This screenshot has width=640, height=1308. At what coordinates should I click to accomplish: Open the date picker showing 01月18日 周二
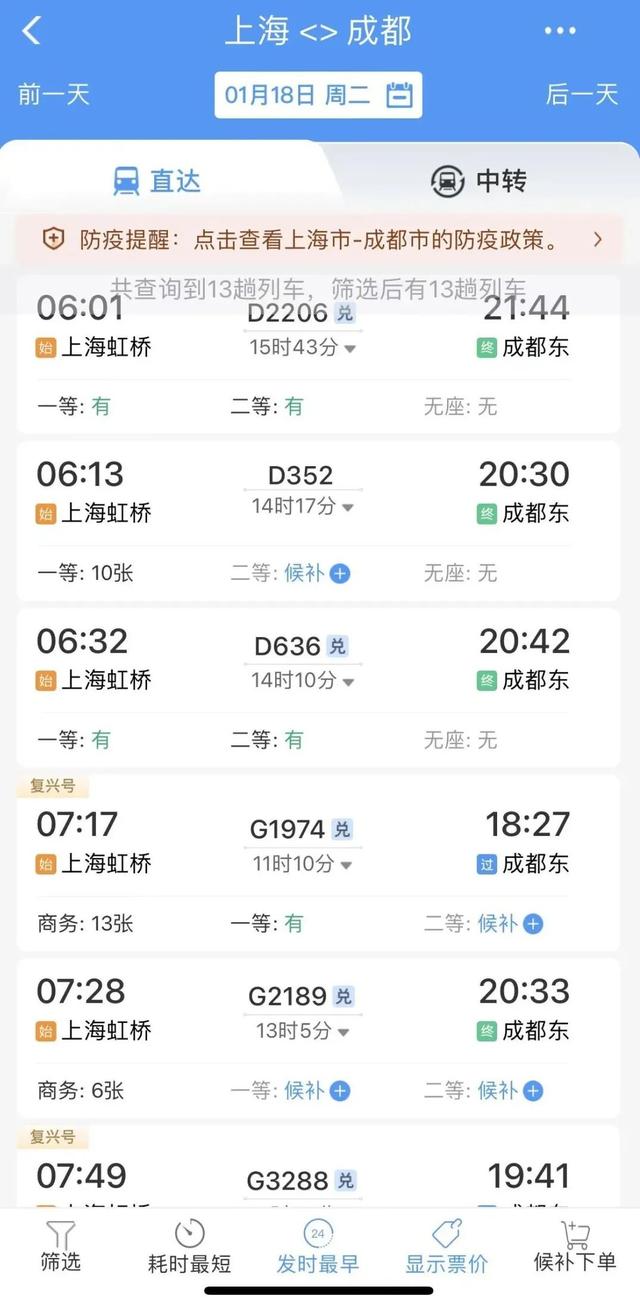click(318, 95)
